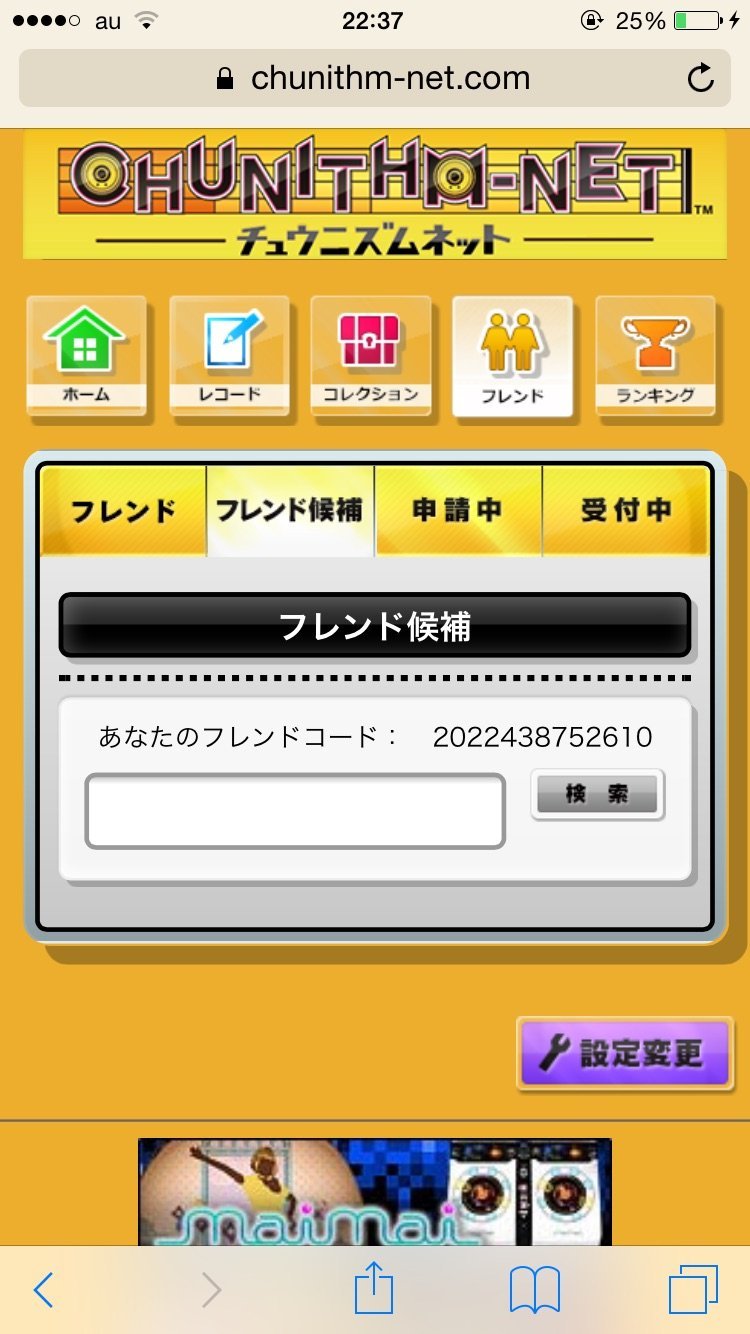
Task: Go back to the previous page
Action: [43, 1290]
